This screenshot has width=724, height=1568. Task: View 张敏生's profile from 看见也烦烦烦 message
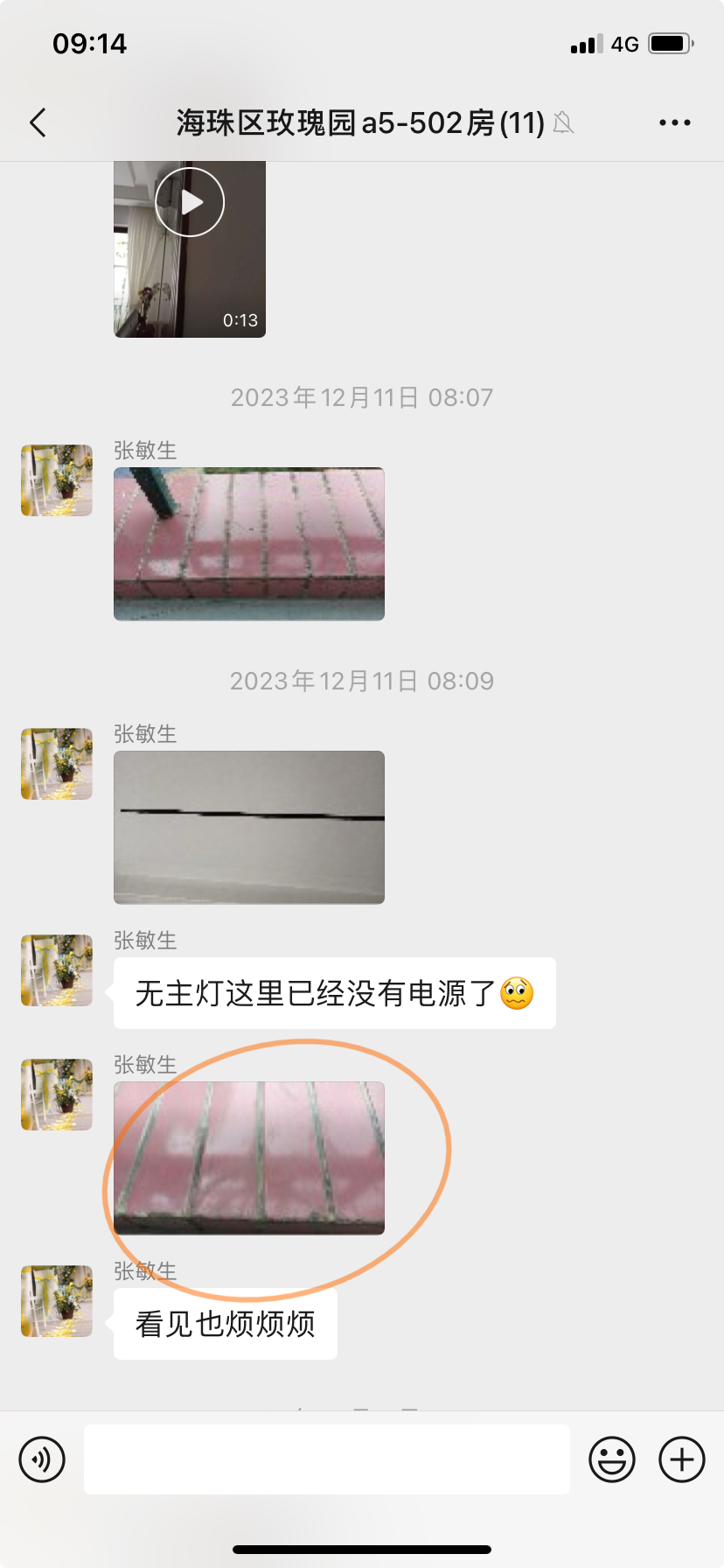(57, 1300)
